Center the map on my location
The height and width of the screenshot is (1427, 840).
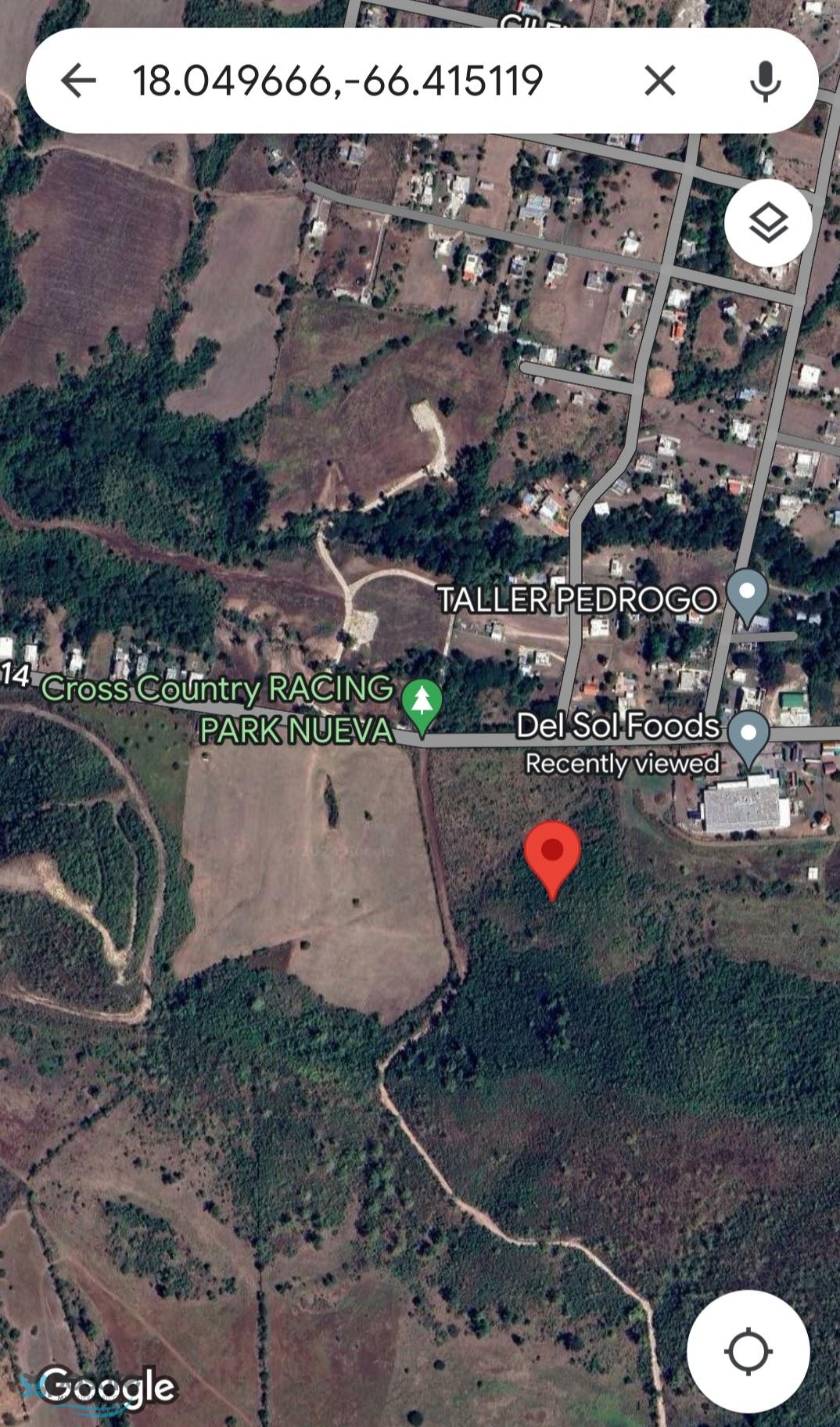[748, 1351]
